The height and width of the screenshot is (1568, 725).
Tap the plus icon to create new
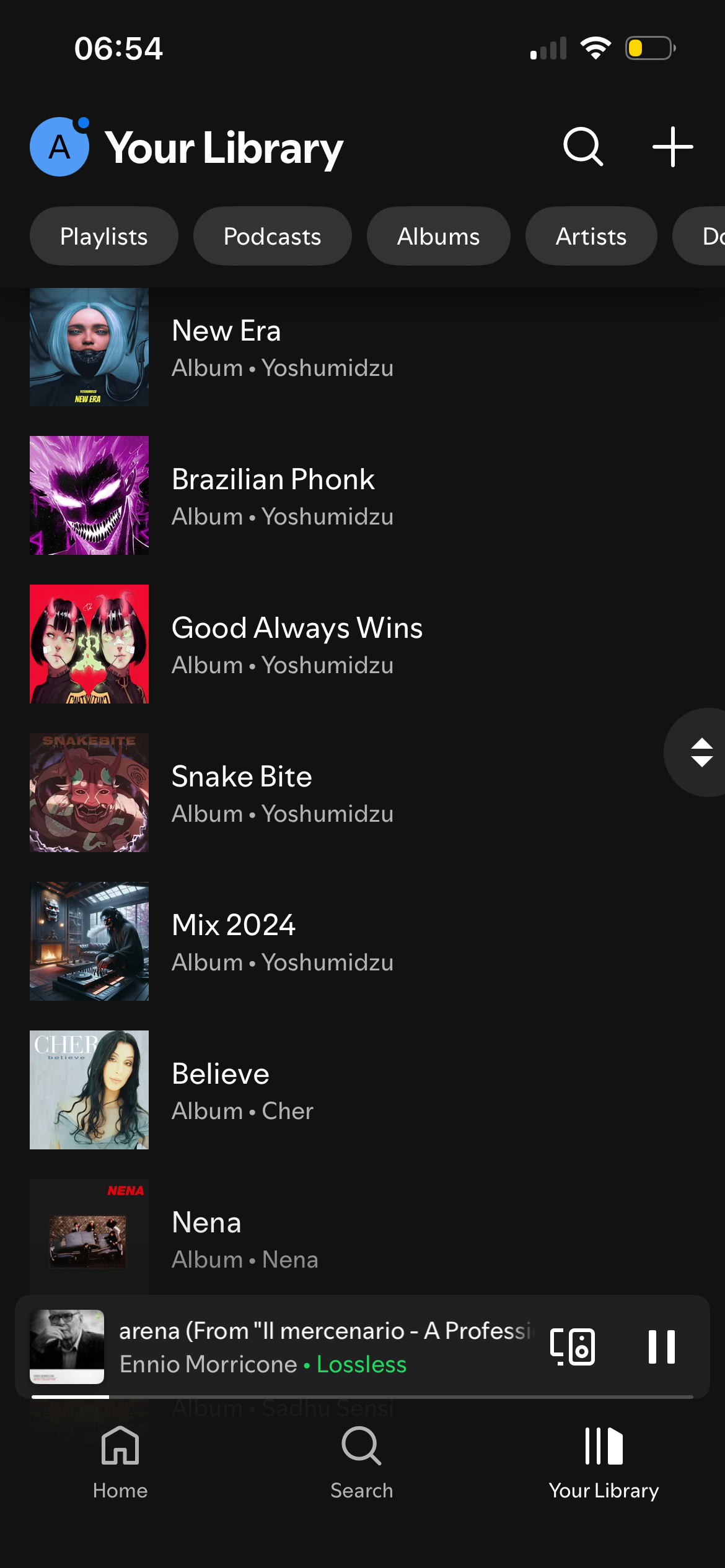[x=672, y=147]
